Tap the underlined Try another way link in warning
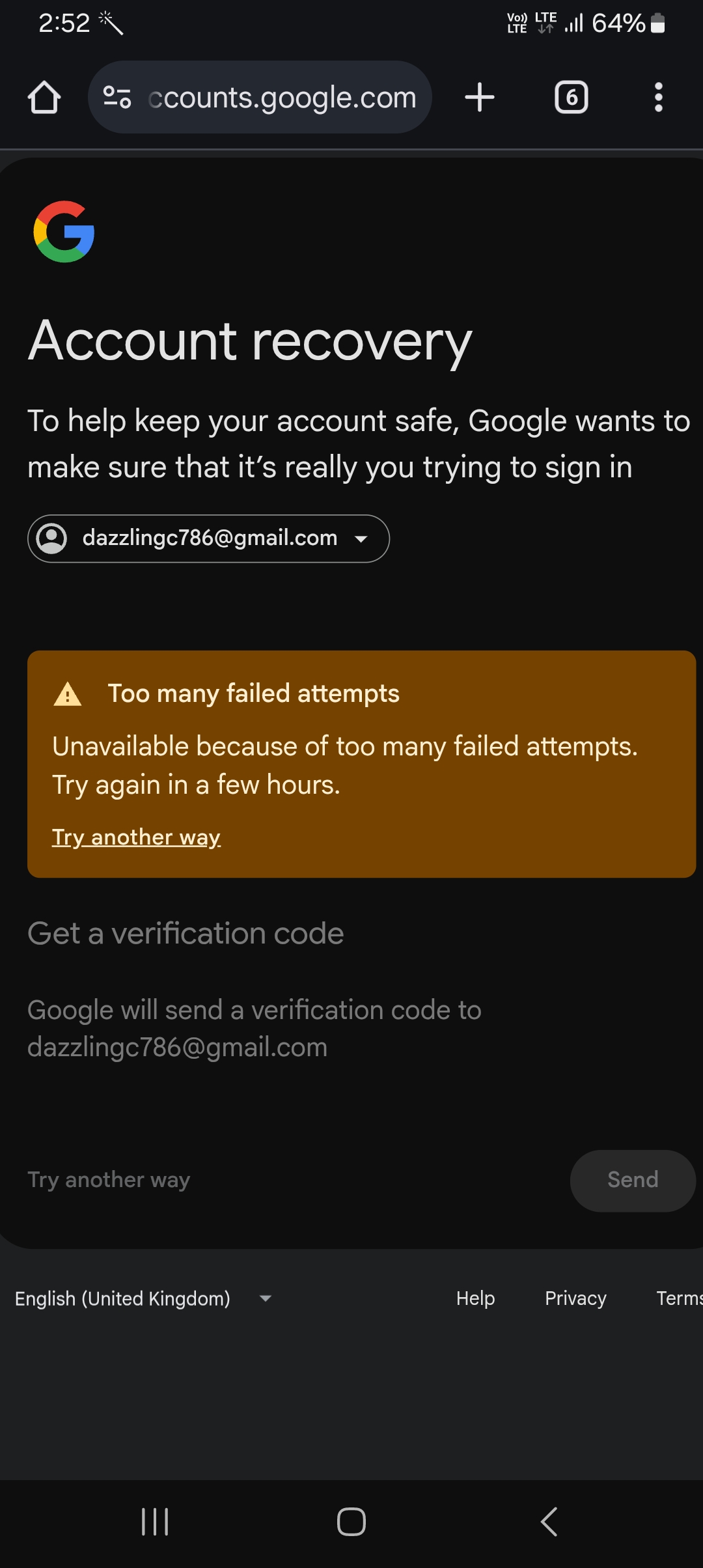This screenshot has width=703, height=1568. coord(136,837)
